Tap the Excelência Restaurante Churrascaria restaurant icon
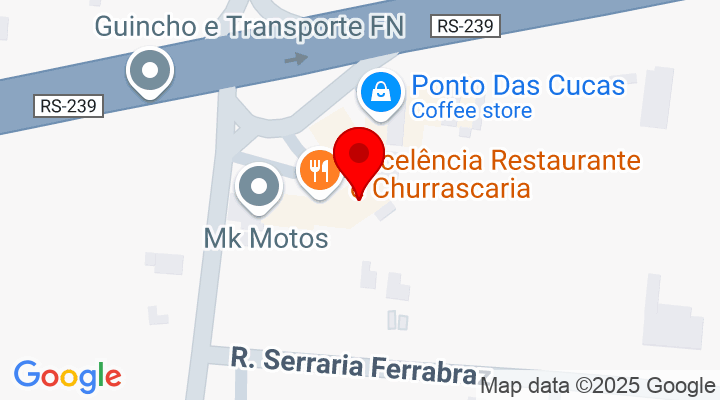 pos(319,170)
